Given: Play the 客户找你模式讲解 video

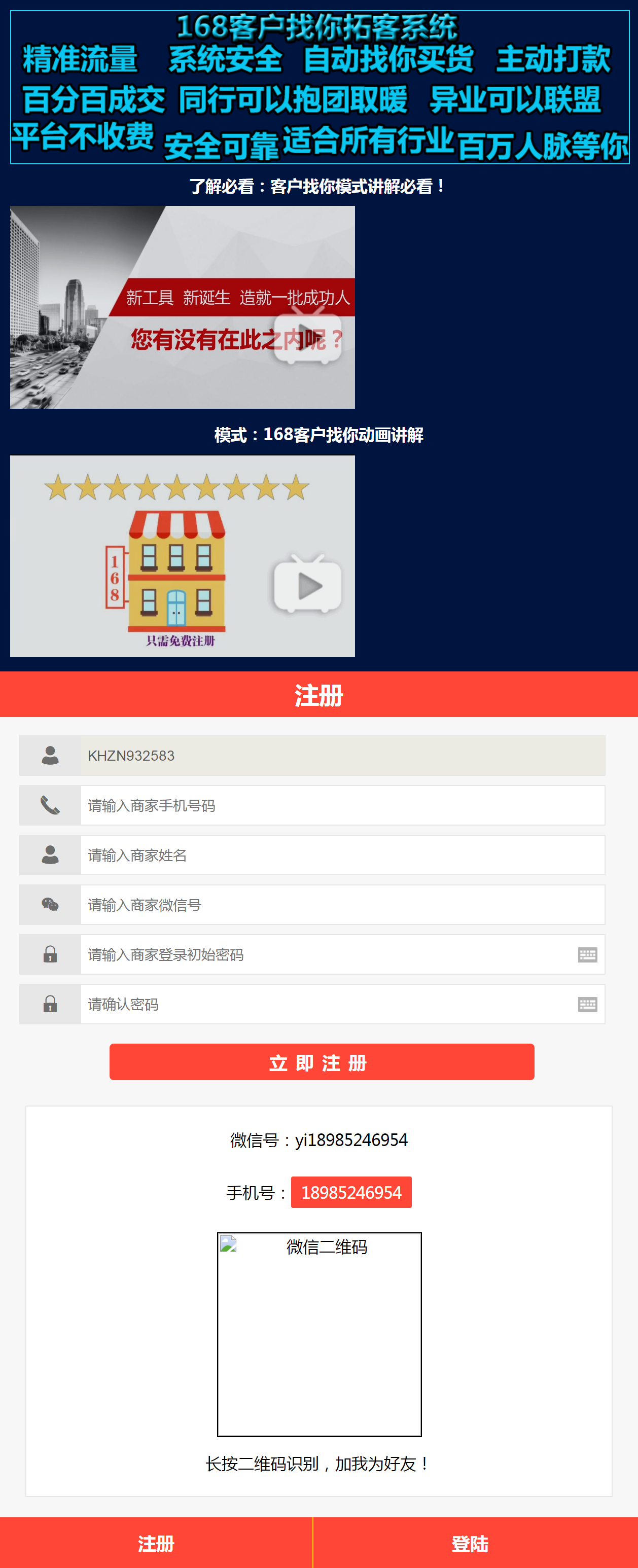Looking at the screenshot, I should [x=307, y=338].
